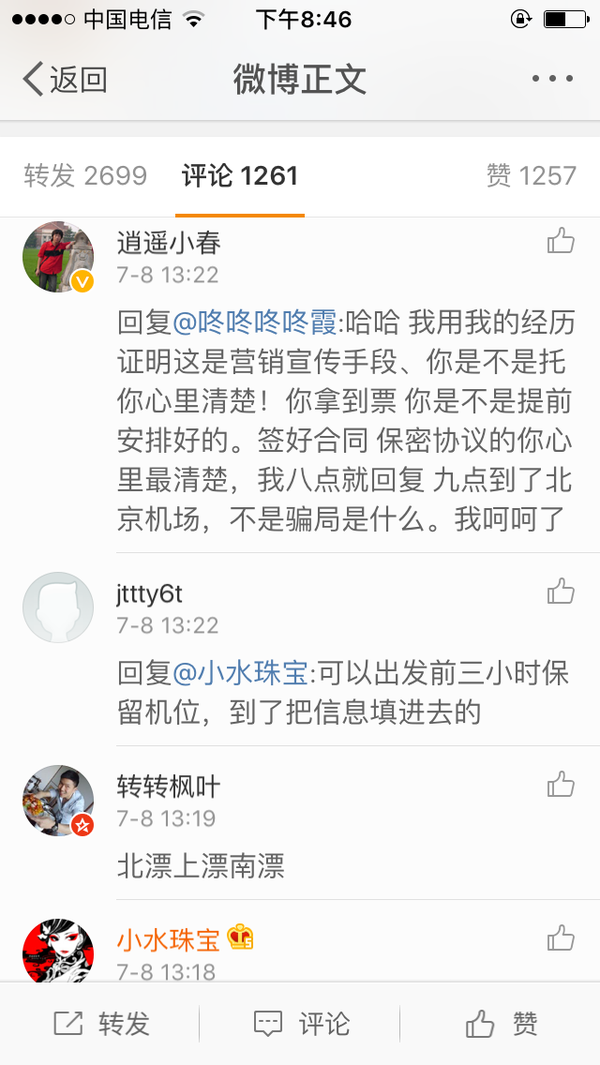Open the @小水珠宝 mention link
Screen dimensions: 600x1065
click(x=240, y=673)
